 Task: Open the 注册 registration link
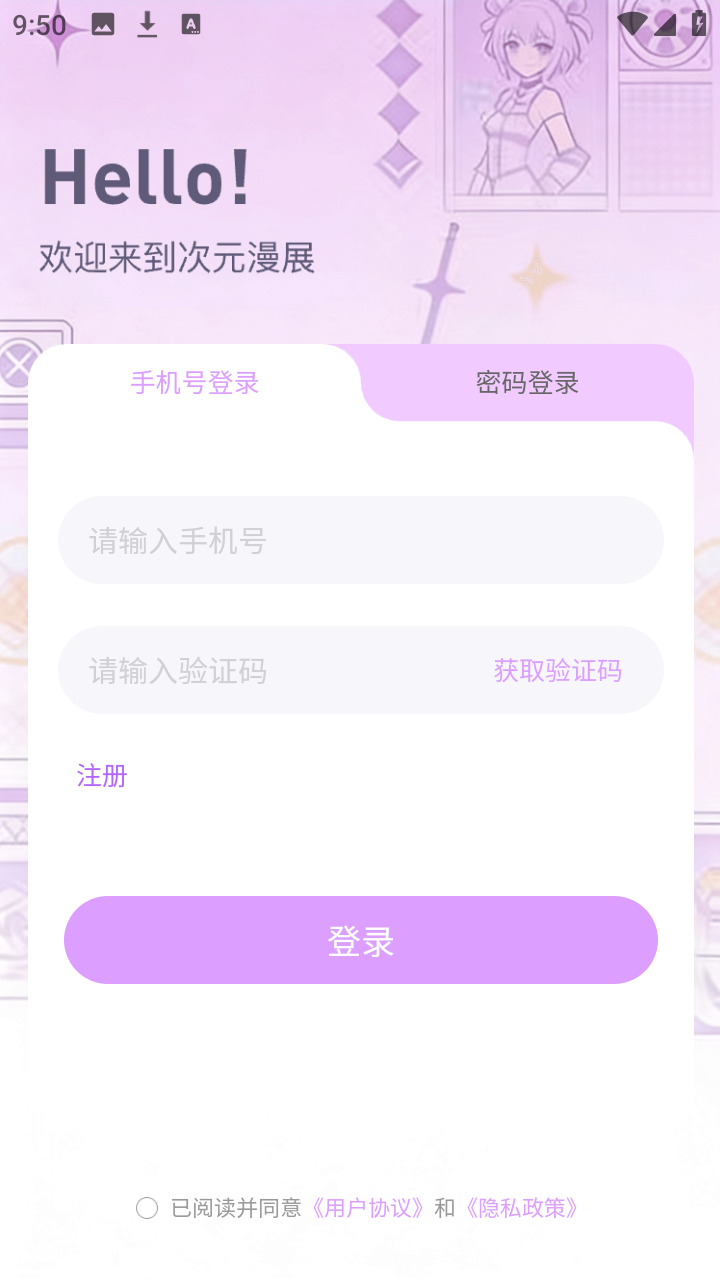click(x=100, y=775)
